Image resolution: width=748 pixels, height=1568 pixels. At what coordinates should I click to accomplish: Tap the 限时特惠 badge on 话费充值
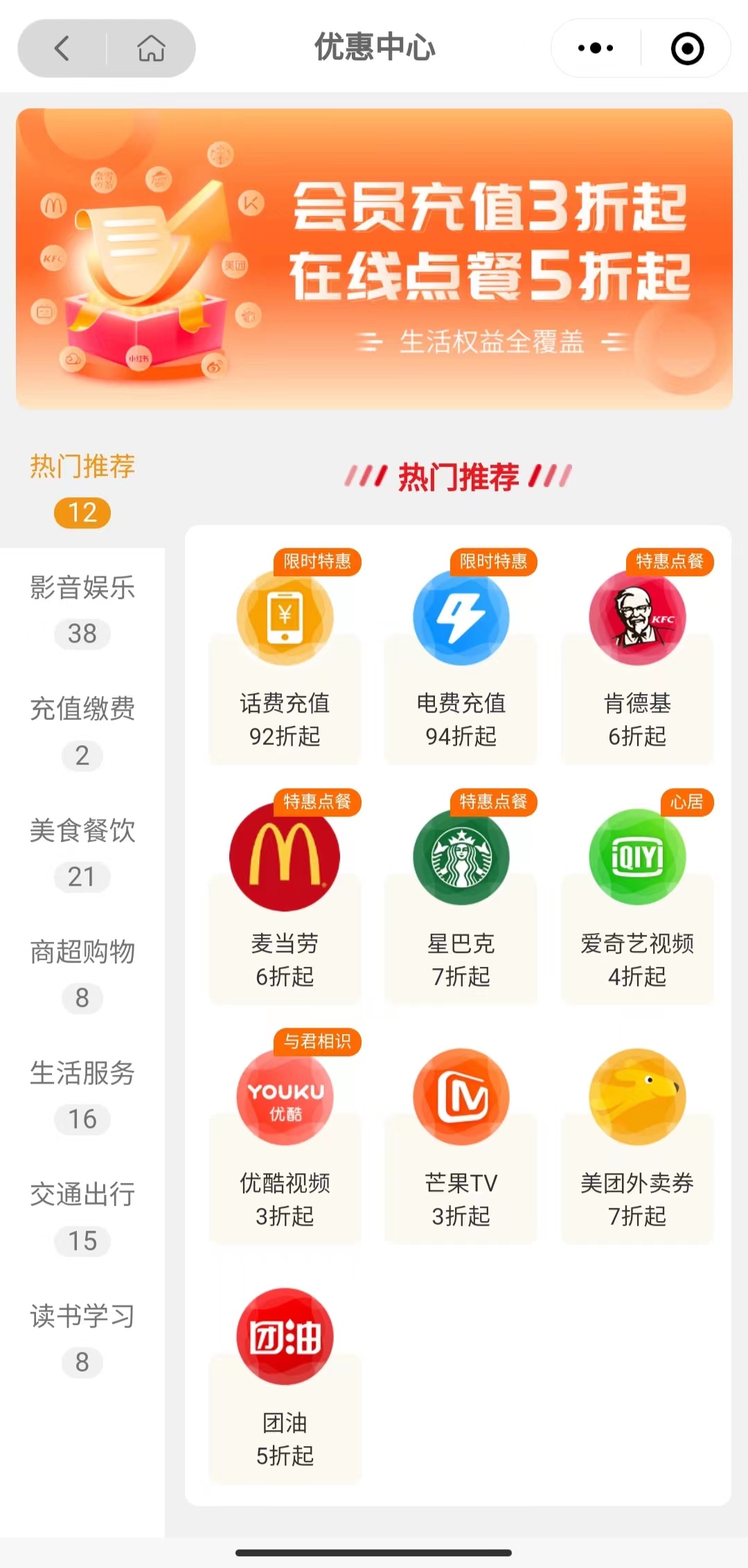click(x=318, y=563)
